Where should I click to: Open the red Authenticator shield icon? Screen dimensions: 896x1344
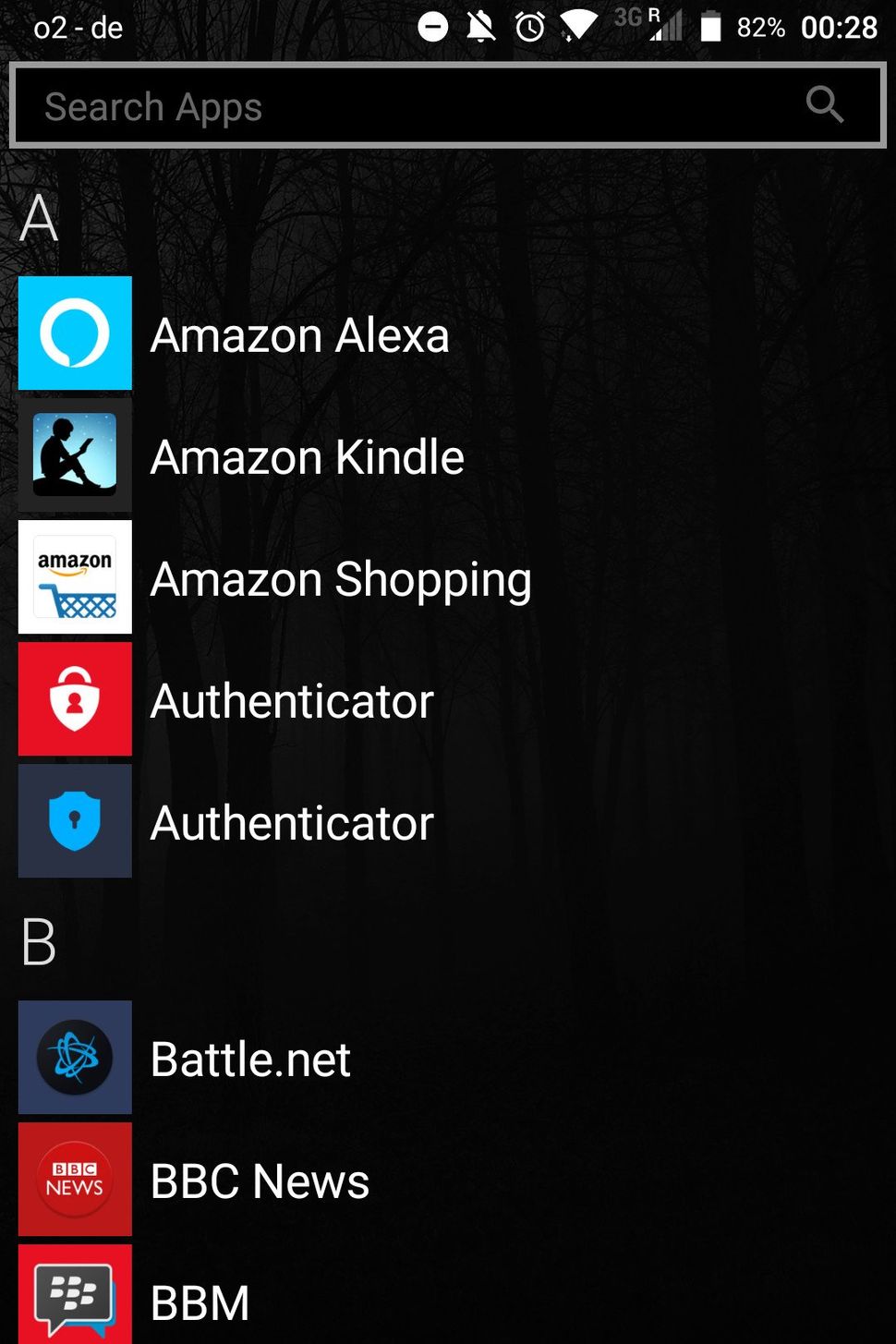click(x=75, y=699)
